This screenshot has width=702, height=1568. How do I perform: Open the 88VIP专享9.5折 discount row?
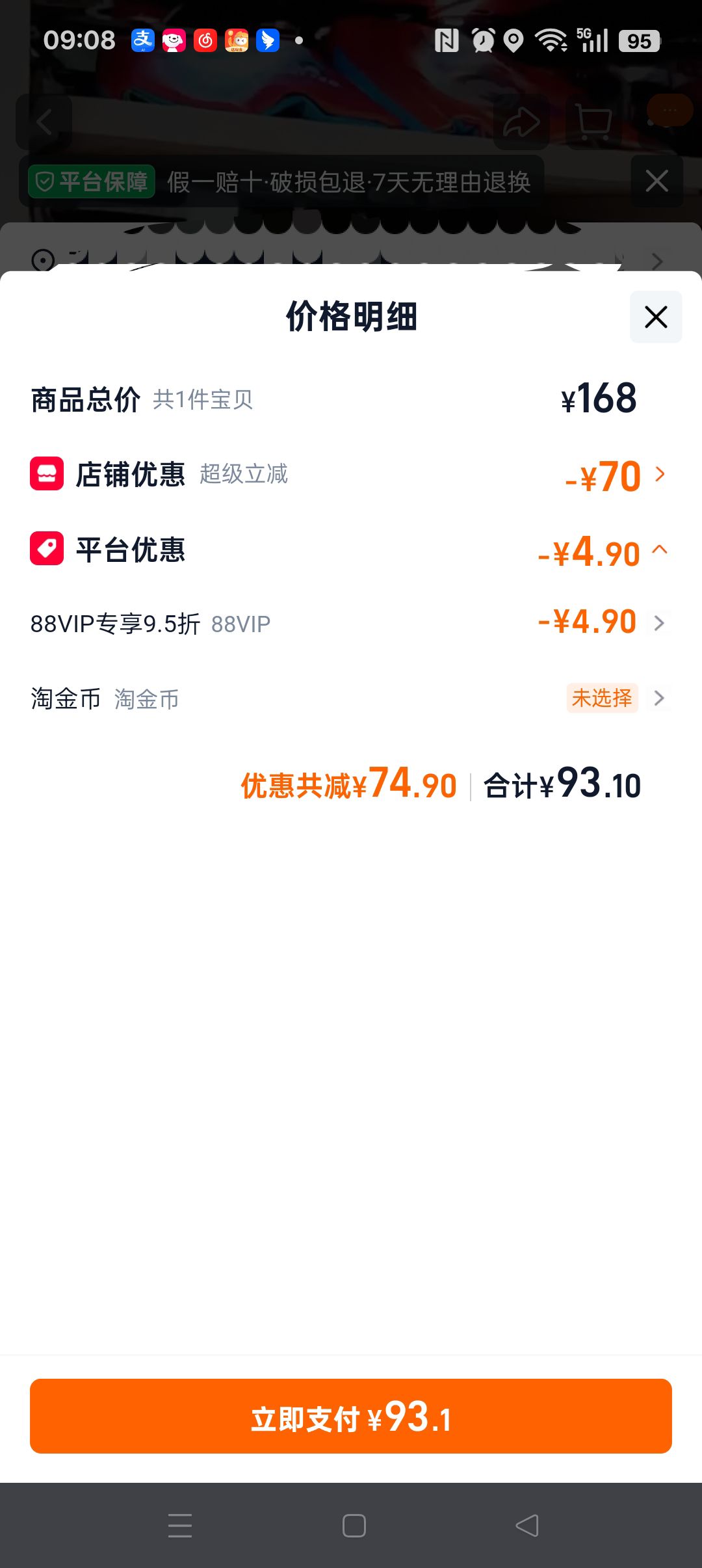pos(351,623)
